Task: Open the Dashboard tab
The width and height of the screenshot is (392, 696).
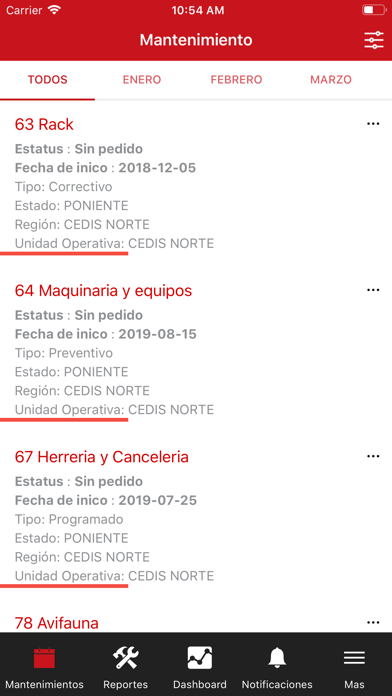Action: pyautogui.click(x=200, y=665)
